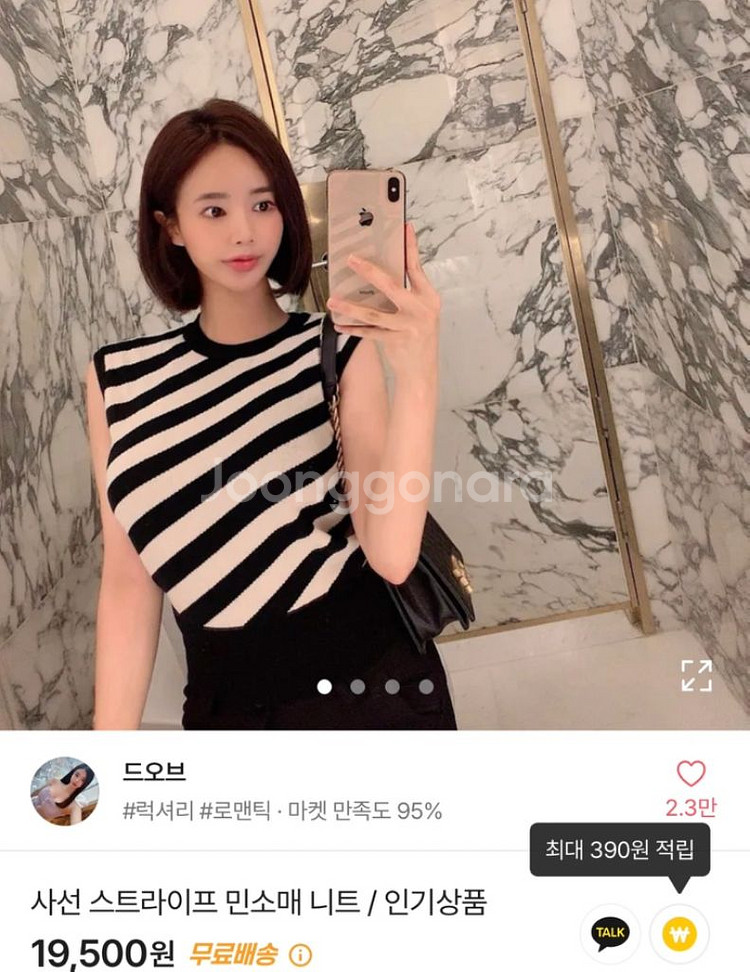The width and height of the screenshot is (750, 972).
Task: Tap the won coin reward icon
Action: (679, 934)
